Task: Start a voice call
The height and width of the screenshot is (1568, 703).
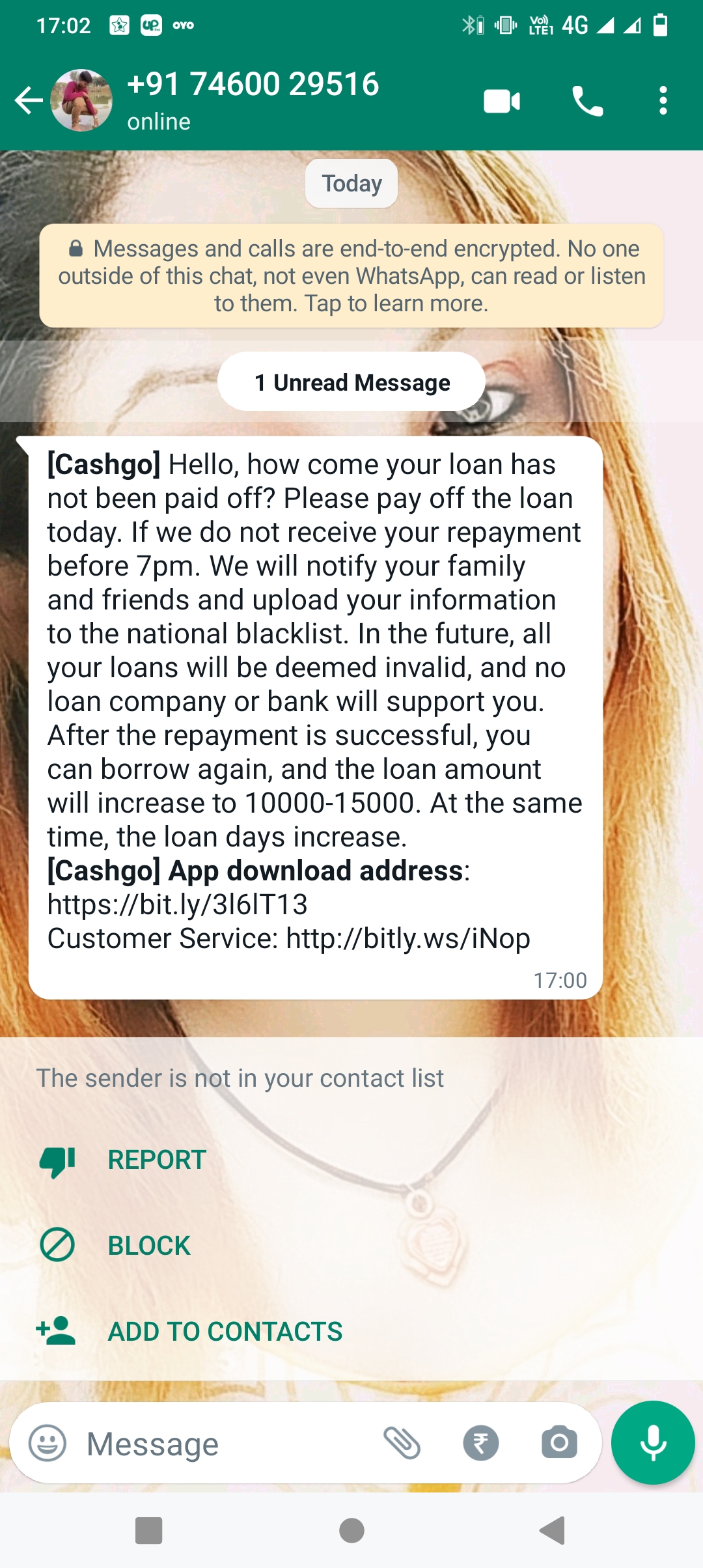Action: pyautogui.click(x=587, y=102)
